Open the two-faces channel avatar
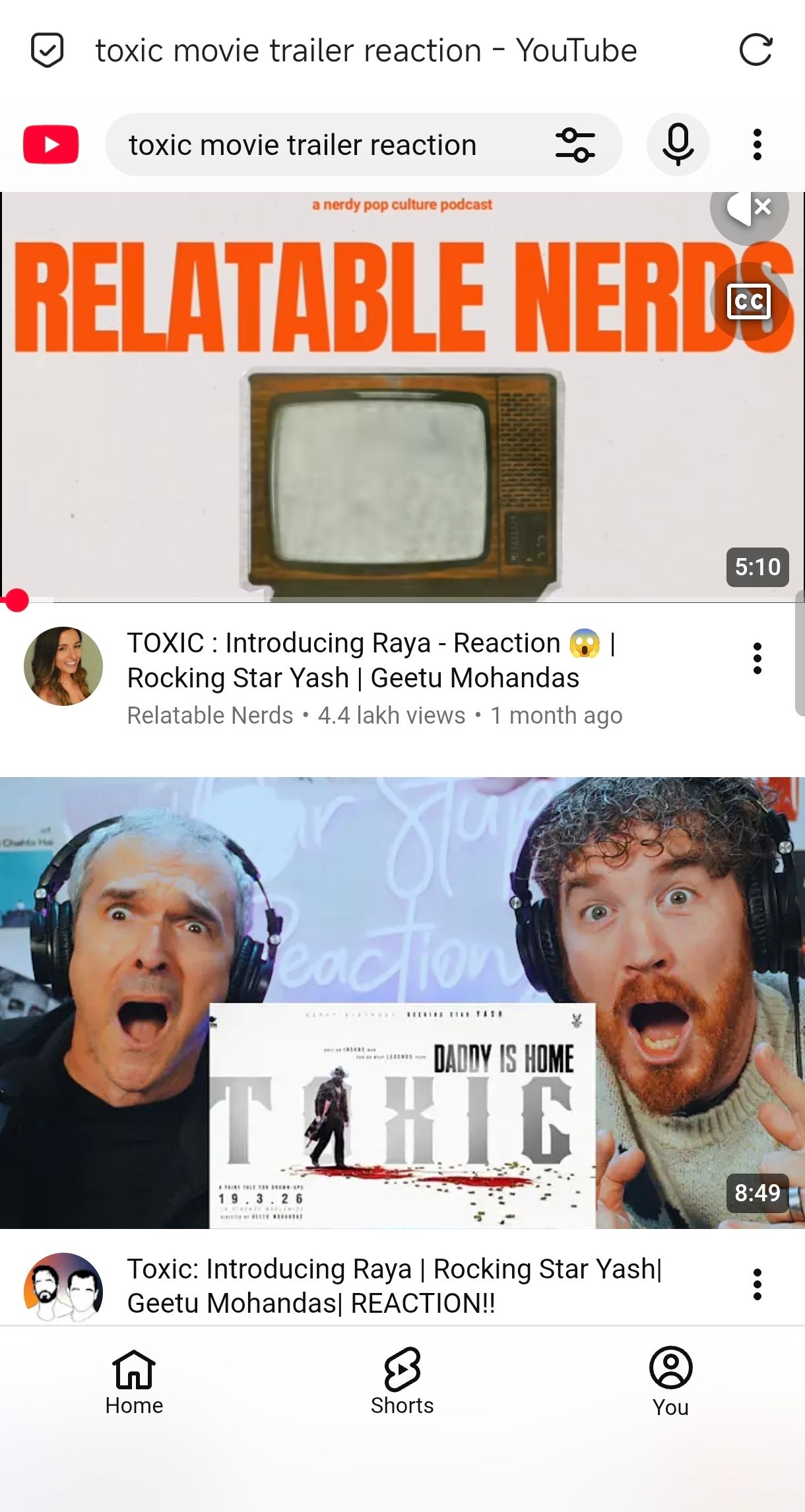Screen dimensions: 805x1512 coord(63,1286)
